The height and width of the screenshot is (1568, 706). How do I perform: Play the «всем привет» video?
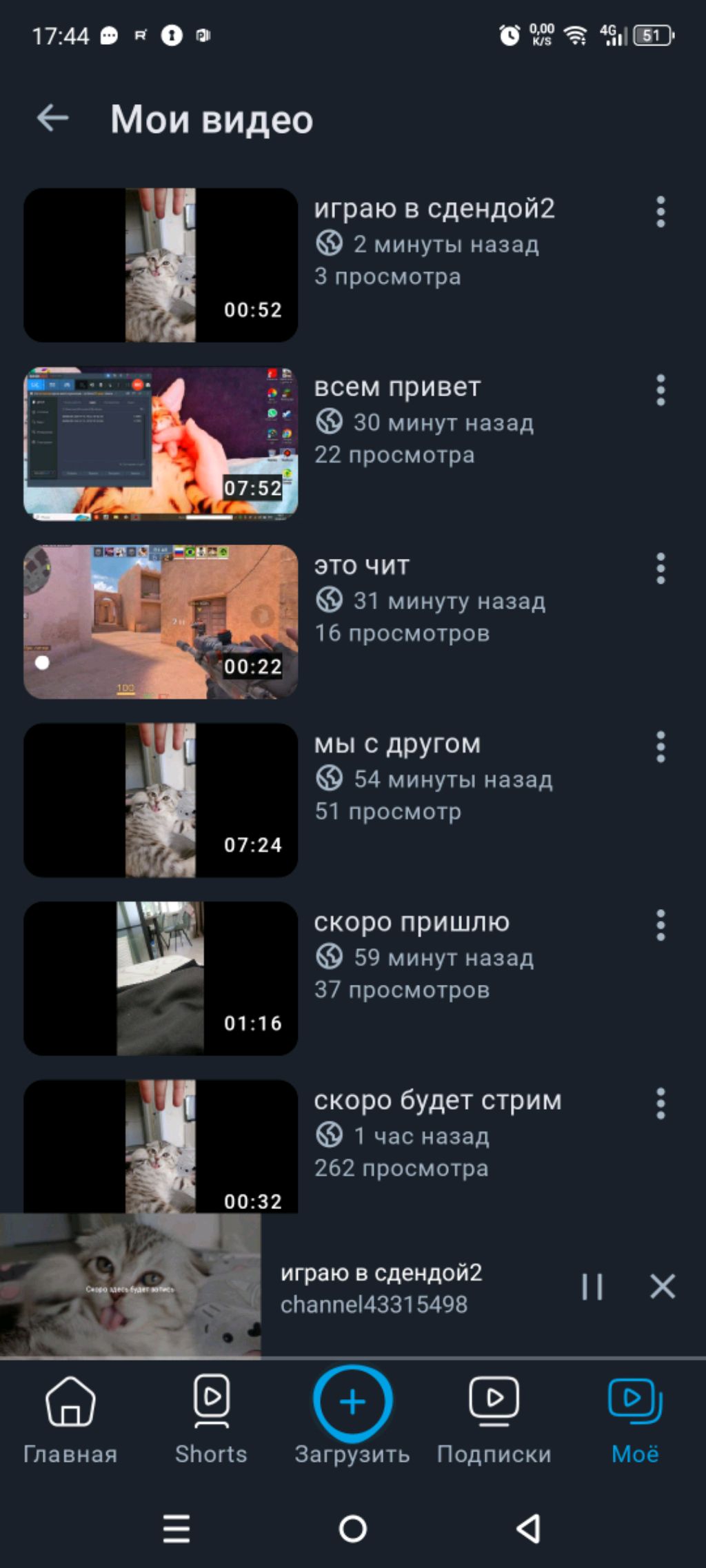point(161,443)
